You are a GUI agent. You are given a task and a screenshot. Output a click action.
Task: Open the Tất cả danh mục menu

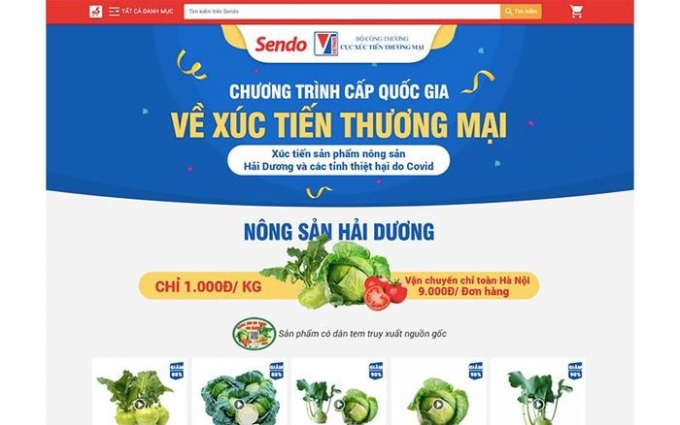click(x=140, y=12)
